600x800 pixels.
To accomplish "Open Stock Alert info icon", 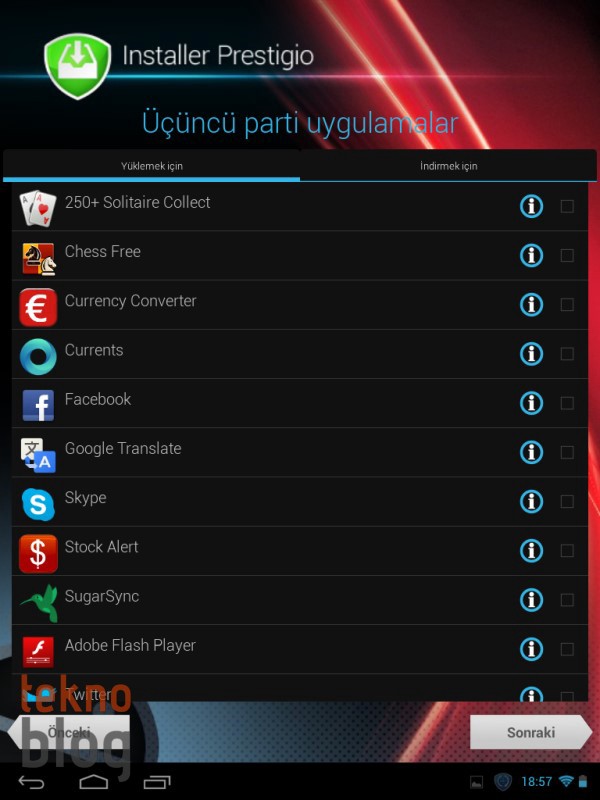I will click(531, 550).
